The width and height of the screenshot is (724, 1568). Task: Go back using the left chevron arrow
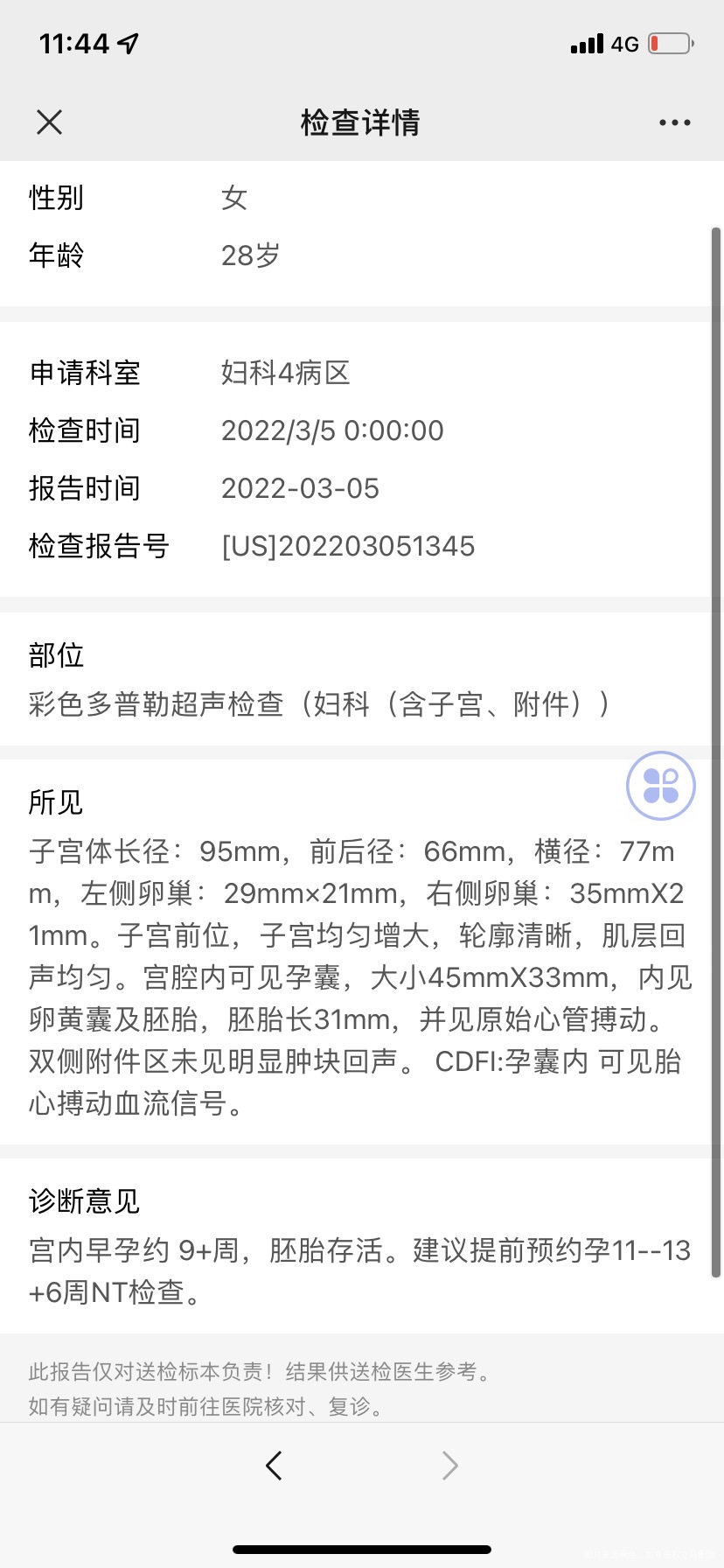(x=274, y=1465)
